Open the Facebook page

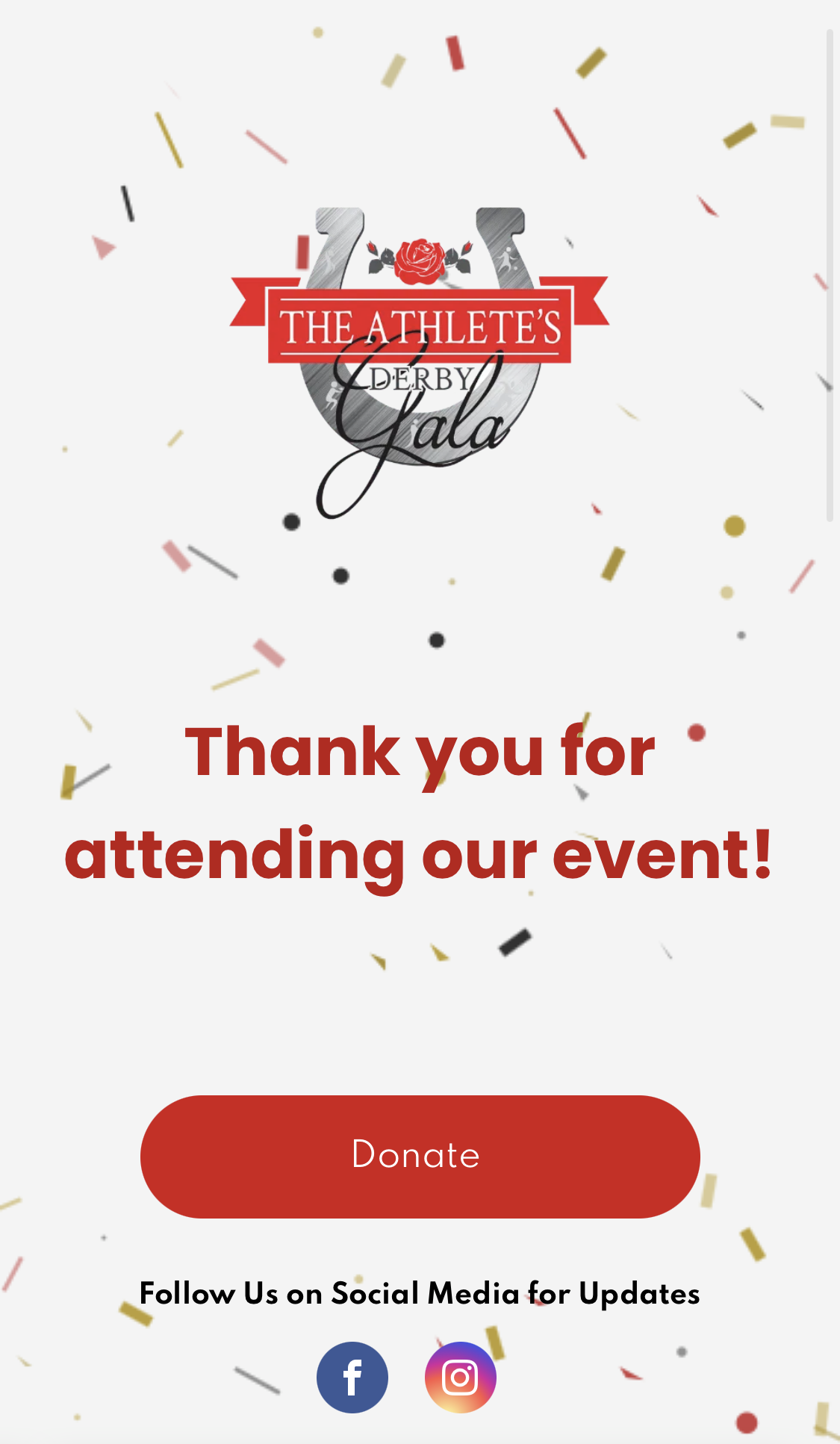352,1377
